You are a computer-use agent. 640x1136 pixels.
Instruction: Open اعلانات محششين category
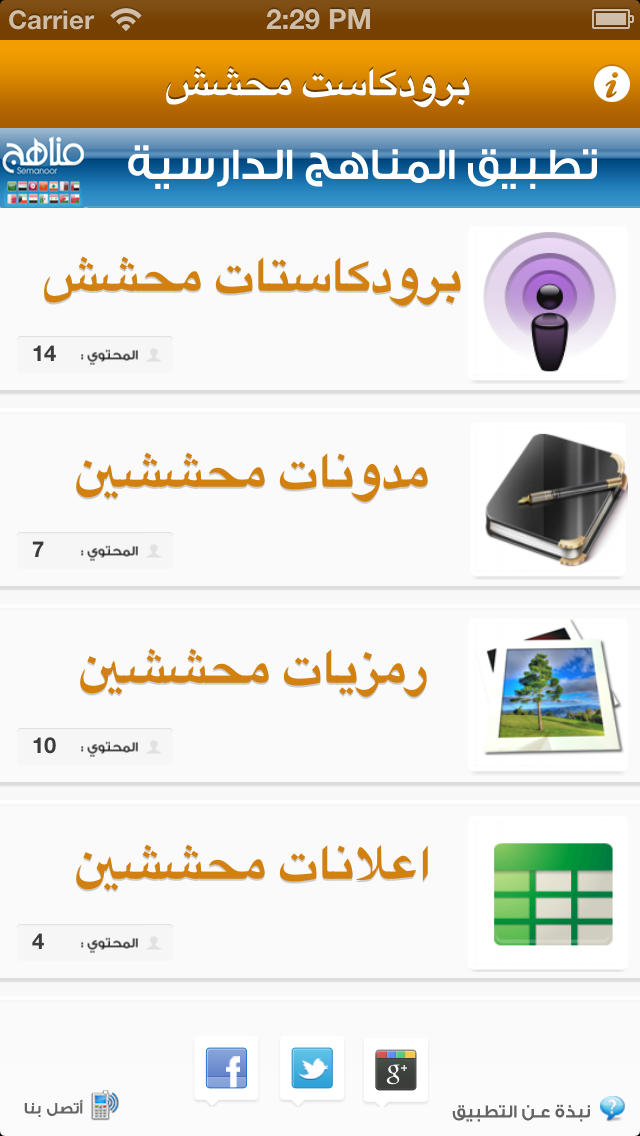(x=320, y=892)
